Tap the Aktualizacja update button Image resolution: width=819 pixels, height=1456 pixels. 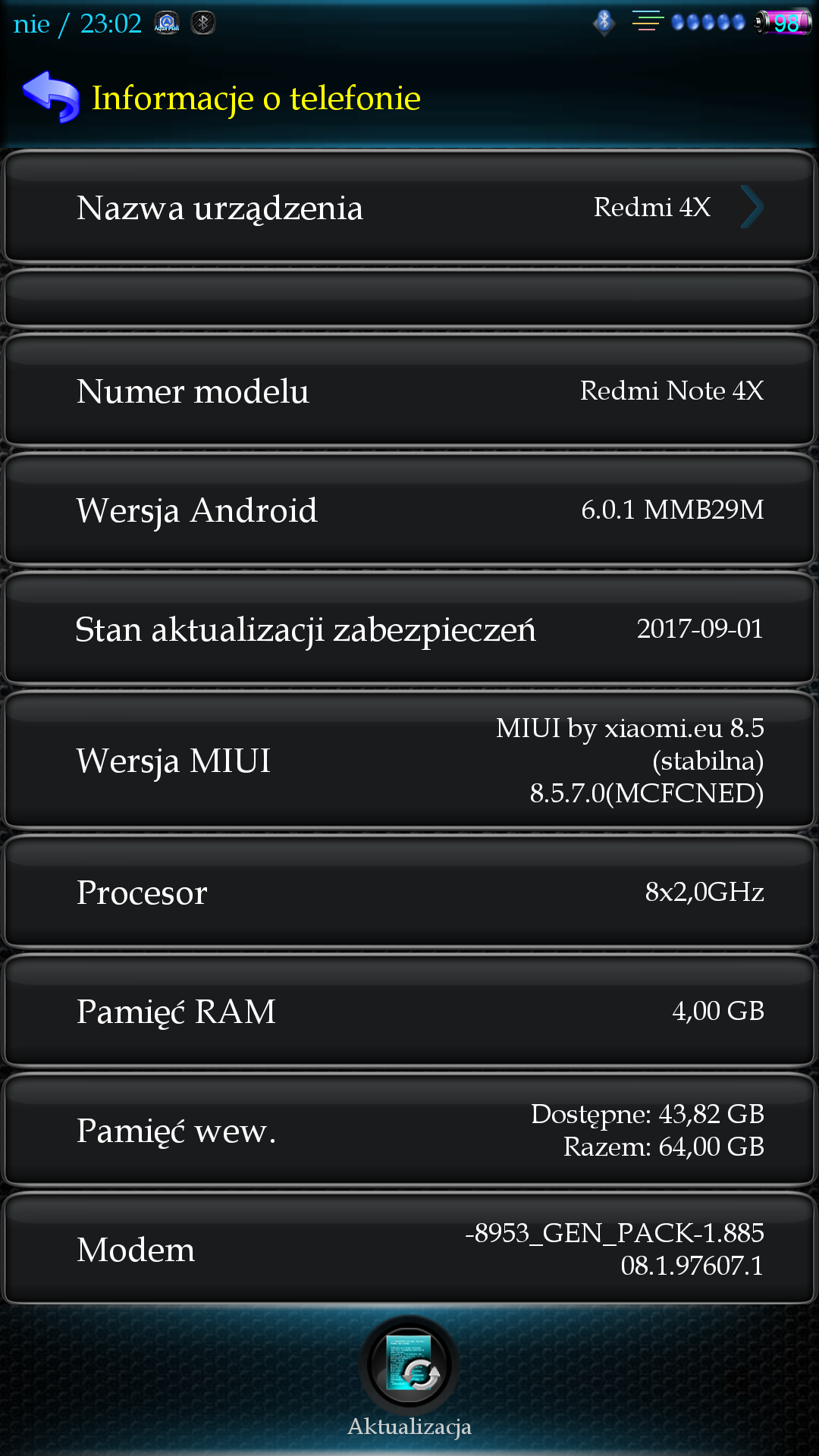pyautogui.click(x=409, y=1365)
